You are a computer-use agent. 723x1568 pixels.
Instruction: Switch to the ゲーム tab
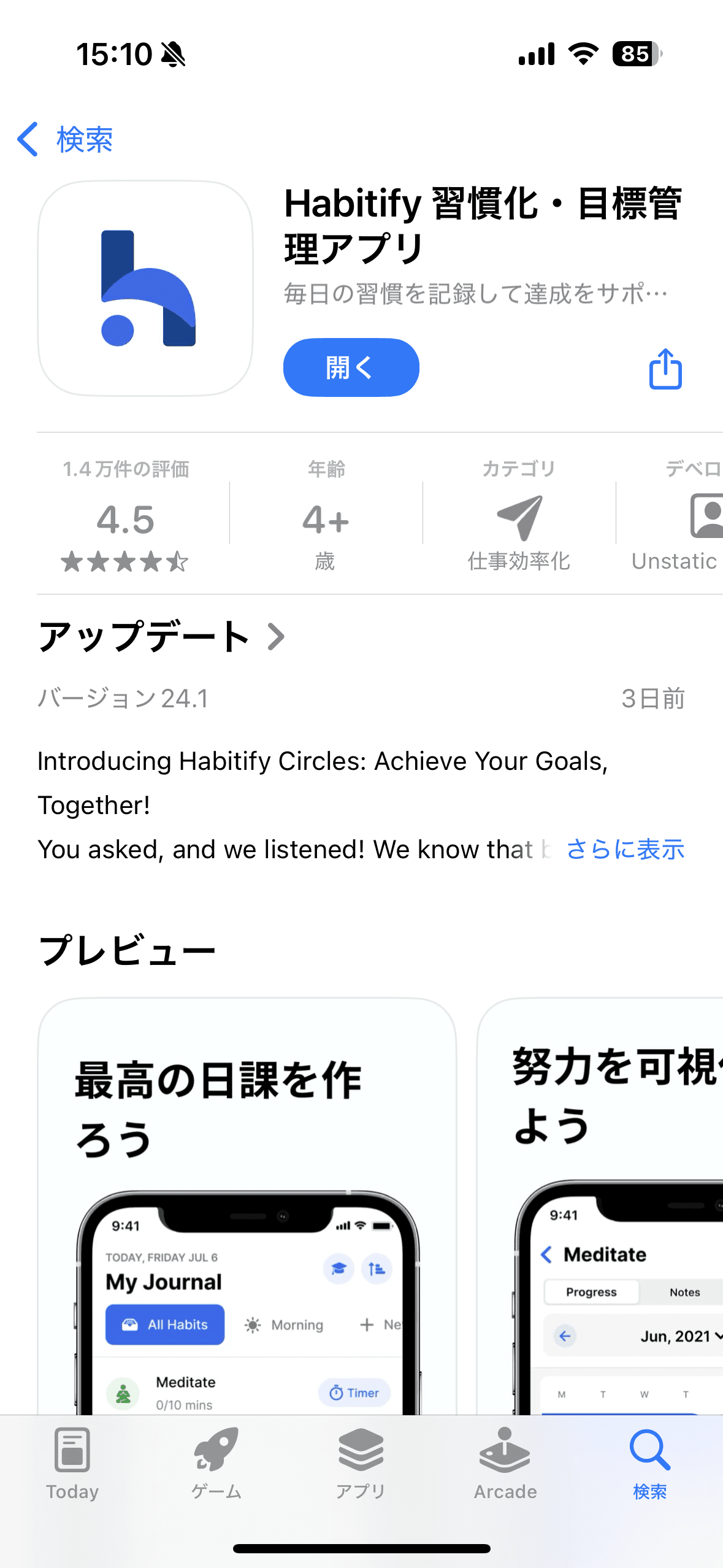(x=216, y=1463)
